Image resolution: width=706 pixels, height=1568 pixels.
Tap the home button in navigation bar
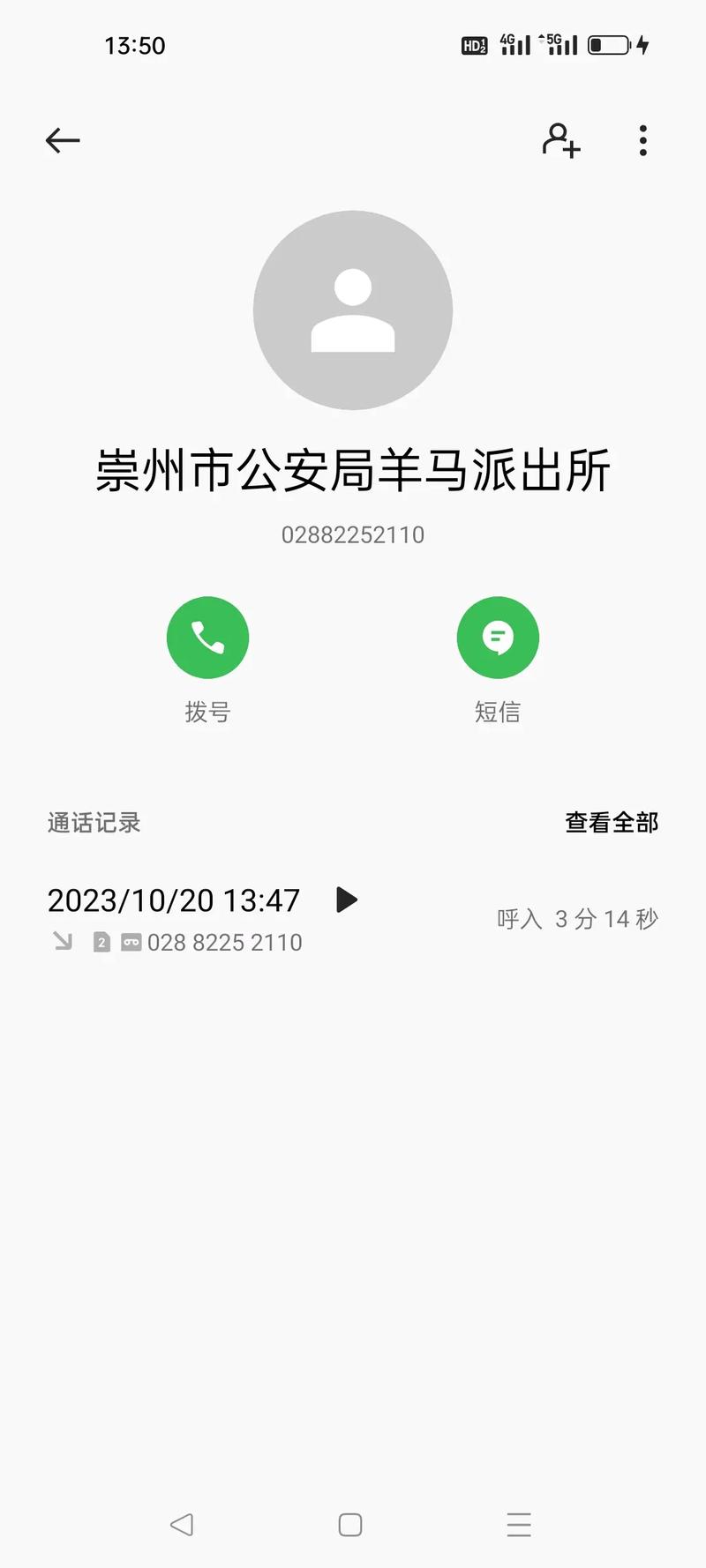pyautogui.click(x=350, y=1523)
